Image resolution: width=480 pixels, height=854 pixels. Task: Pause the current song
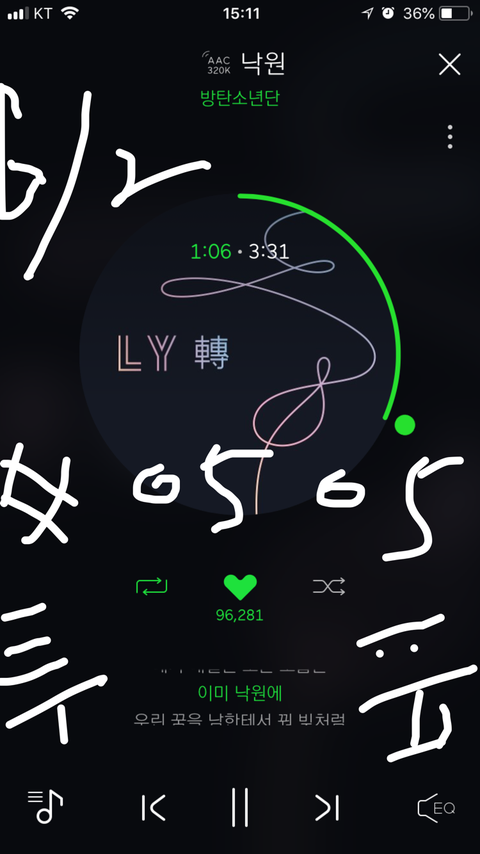[240, 807]
